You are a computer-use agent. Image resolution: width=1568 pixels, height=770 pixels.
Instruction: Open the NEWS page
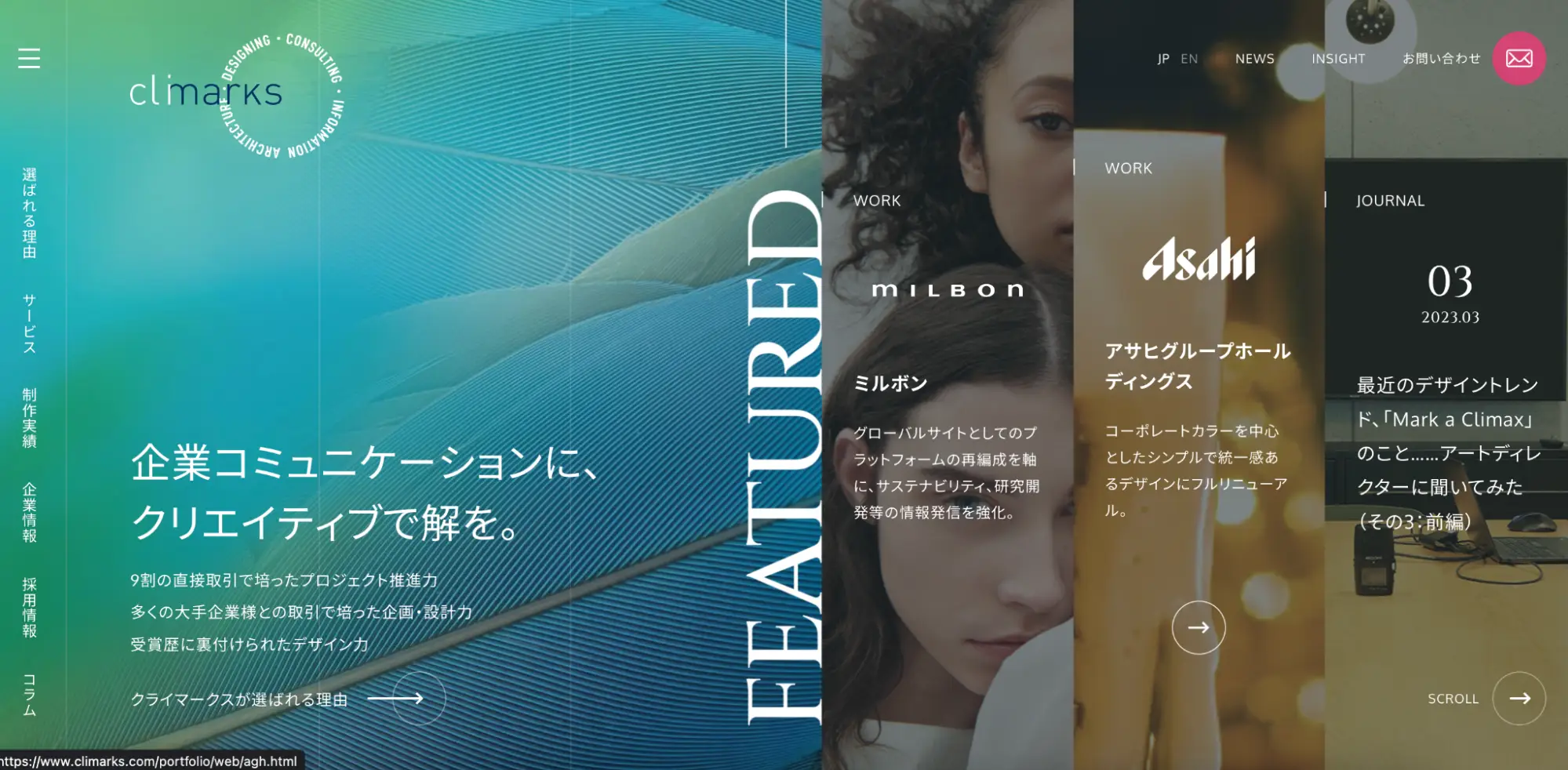pyautogui.click(x=1254, y=59)
